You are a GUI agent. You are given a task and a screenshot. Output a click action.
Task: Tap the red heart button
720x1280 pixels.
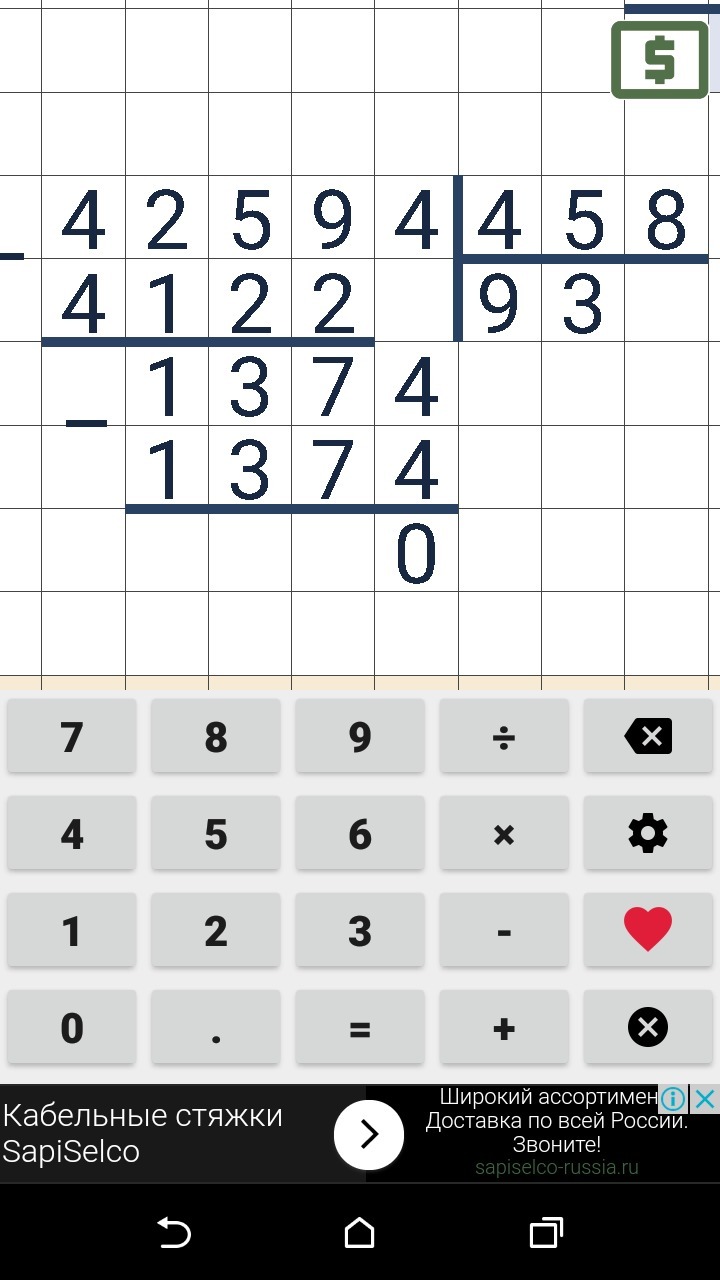click(648, 930)
